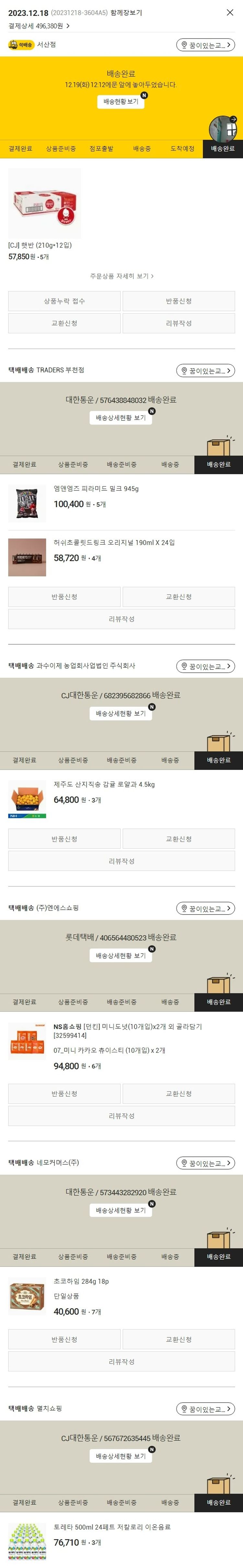Close the order detail screen

230,12
